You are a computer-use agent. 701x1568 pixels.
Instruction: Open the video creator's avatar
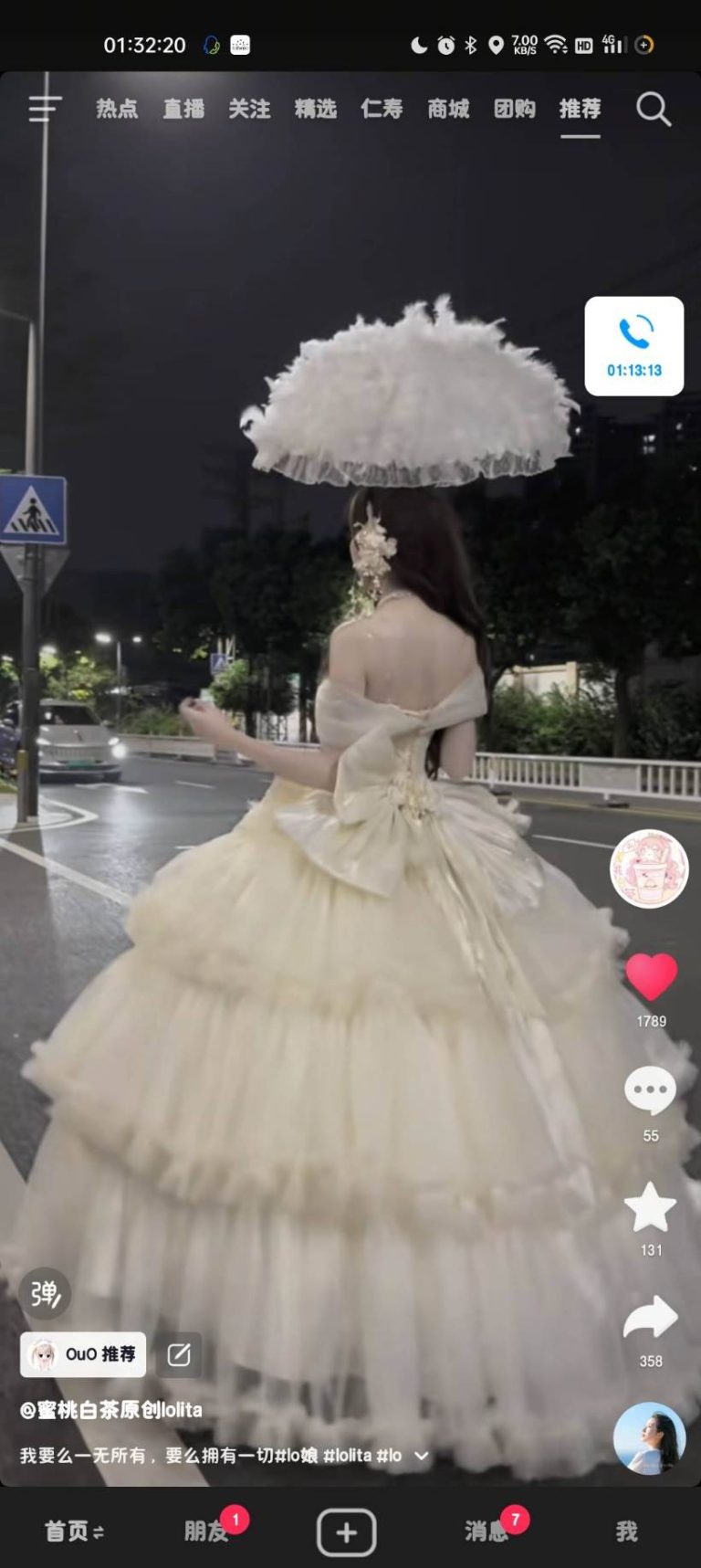click(649, 868)
